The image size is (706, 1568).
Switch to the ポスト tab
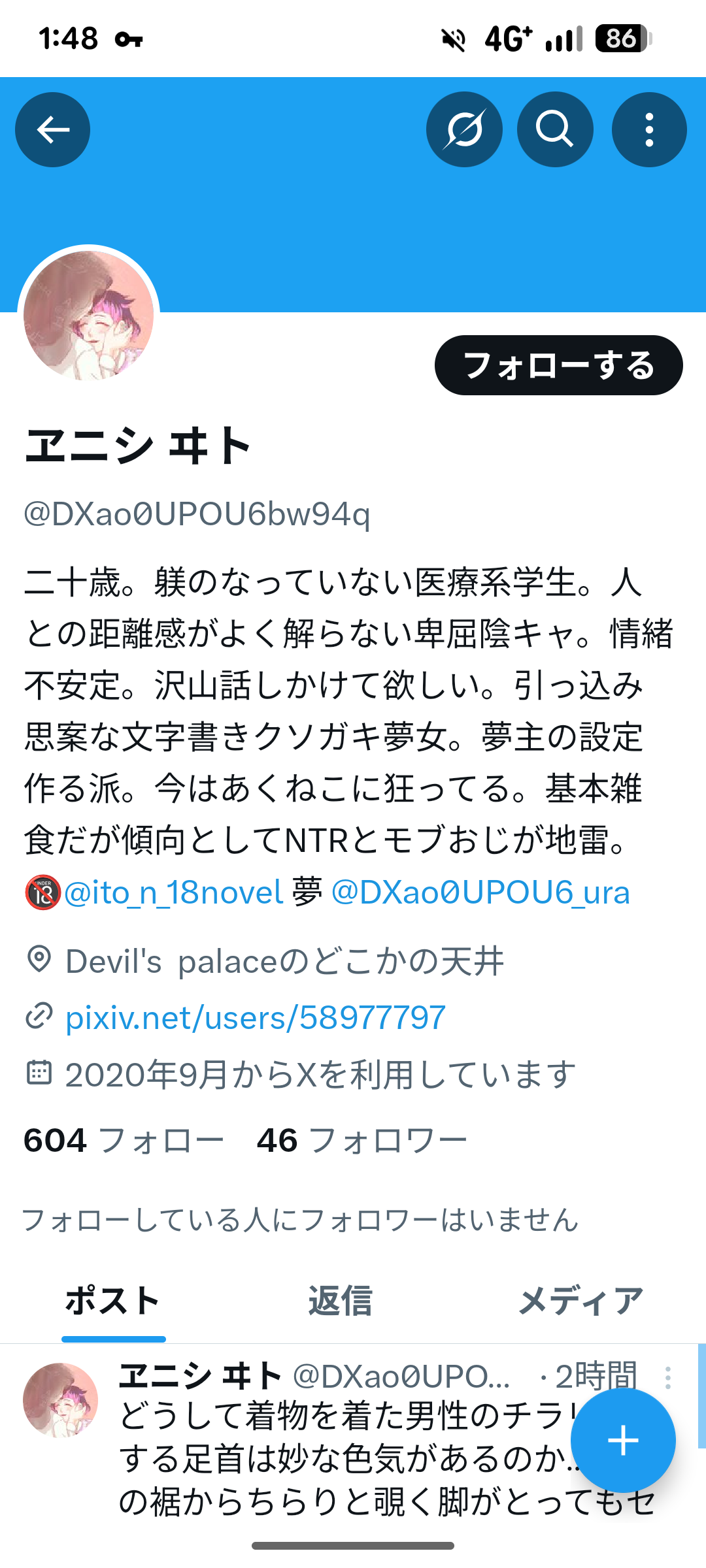(x=113, y=1301)
